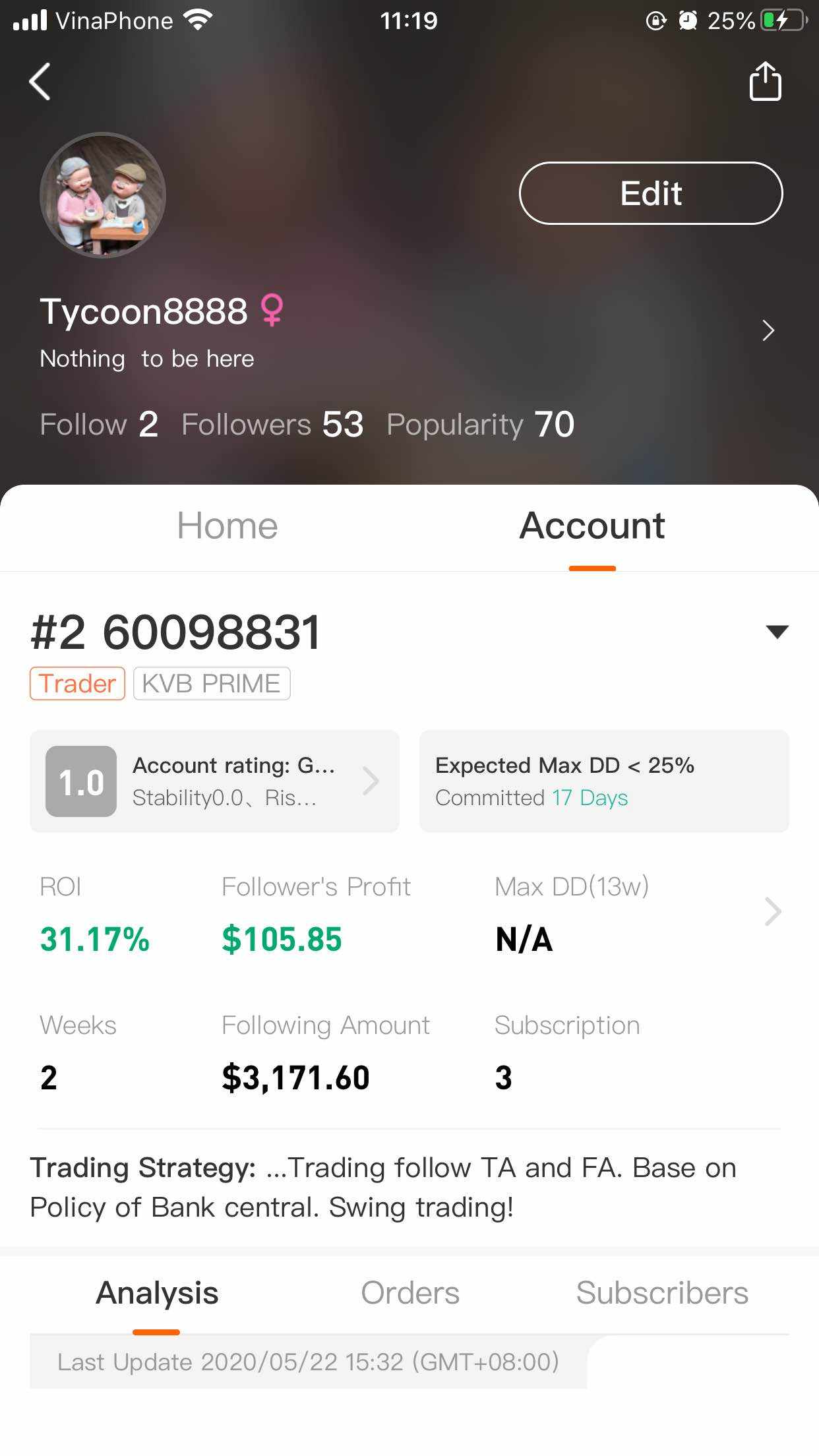The height and width of the screenshot is (1456, 819).
Task: Expand the account #2 60098831 dropdown
Action: pos(777,632)
